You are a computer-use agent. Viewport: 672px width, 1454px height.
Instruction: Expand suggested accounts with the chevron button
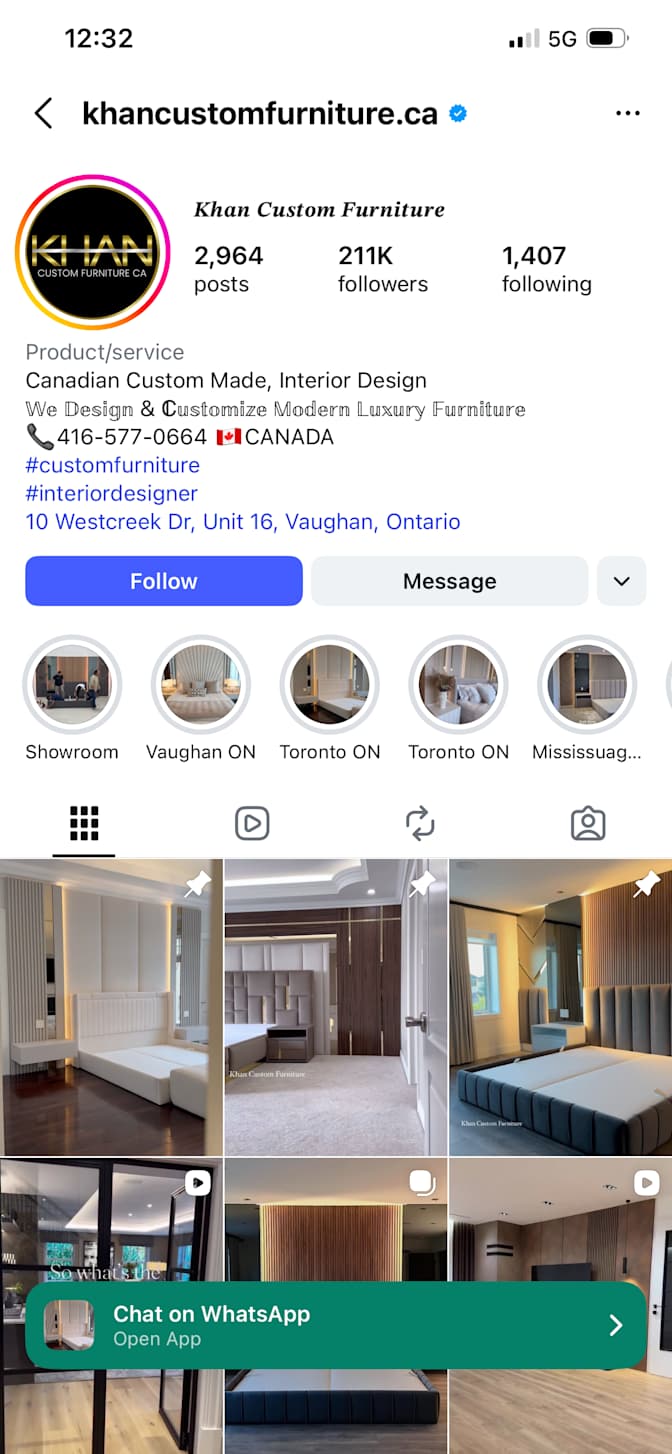click(x=621, y=581)
